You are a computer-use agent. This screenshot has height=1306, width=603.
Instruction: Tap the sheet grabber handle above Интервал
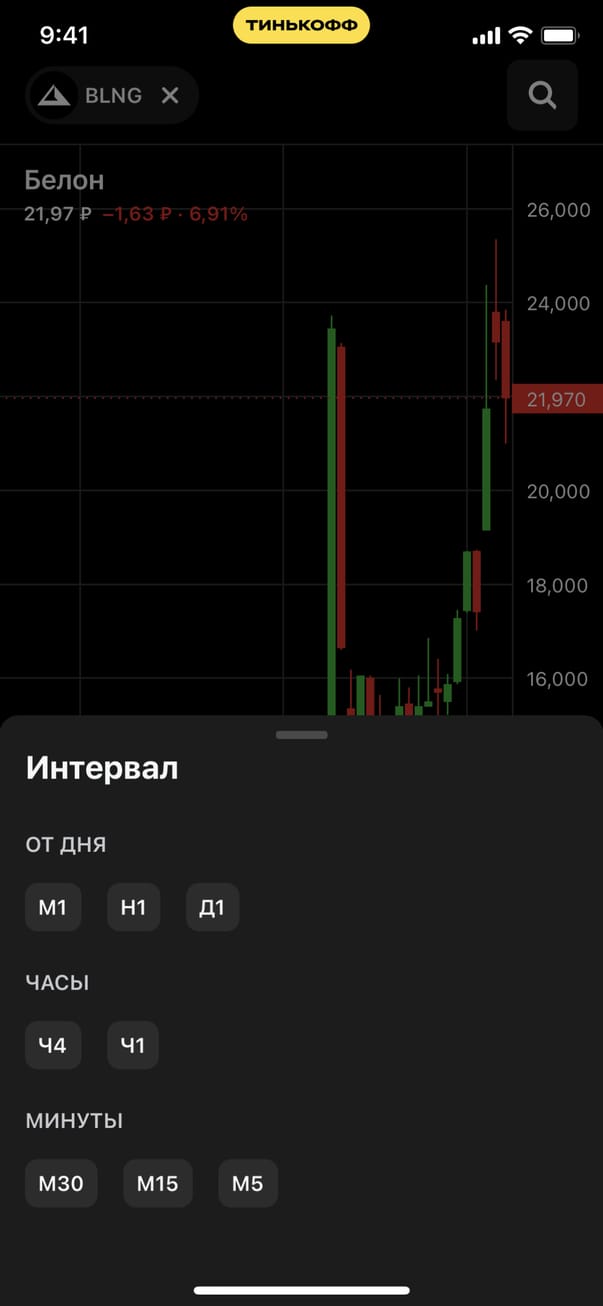301,735
